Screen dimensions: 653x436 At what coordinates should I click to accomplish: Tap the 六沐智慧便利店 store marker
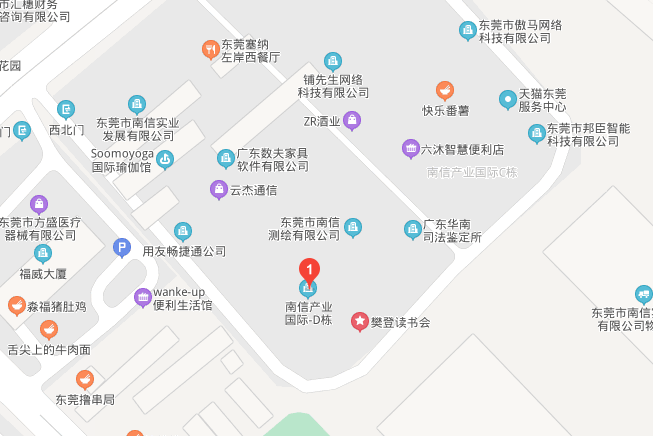410,149
